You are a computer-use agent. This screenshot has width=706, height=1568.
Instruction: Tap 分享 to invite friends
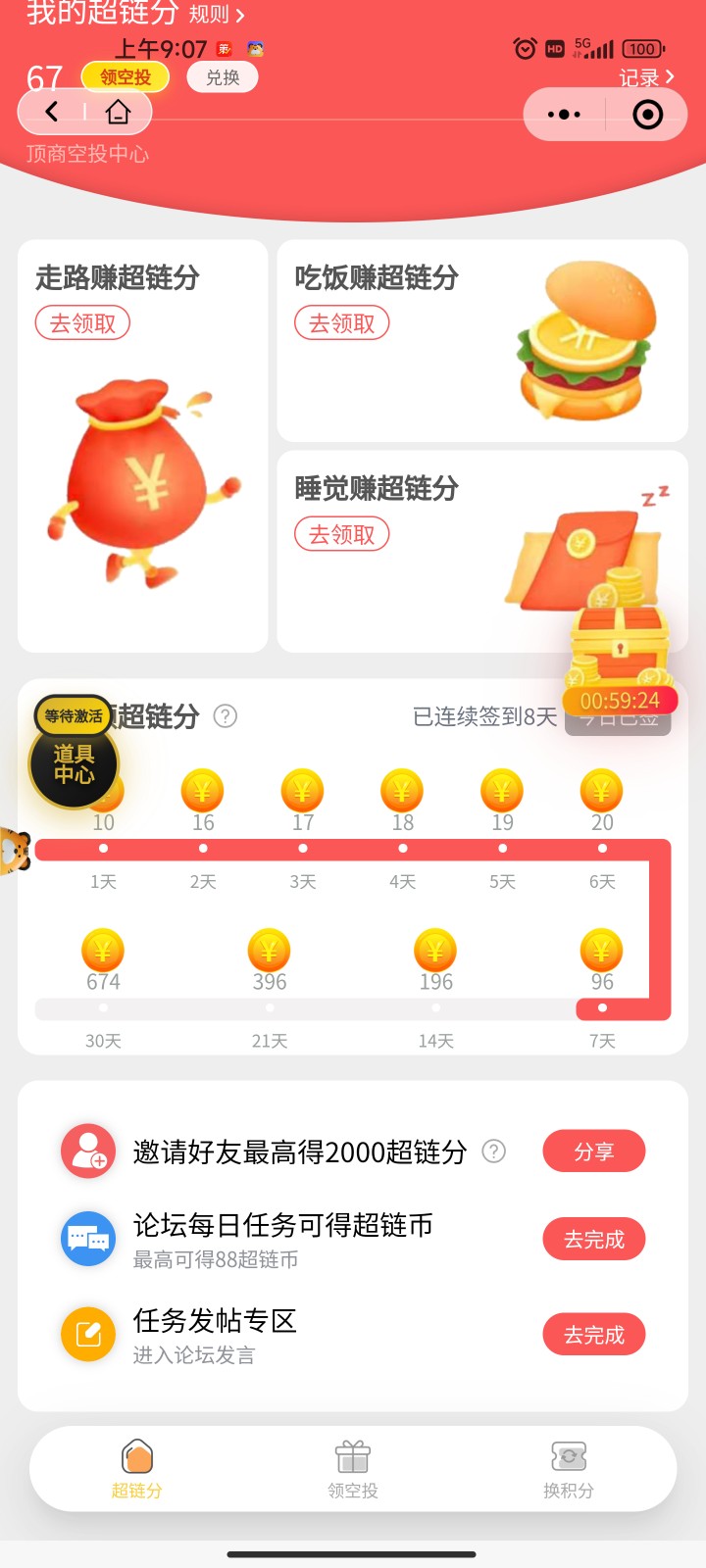[593, 1151]
